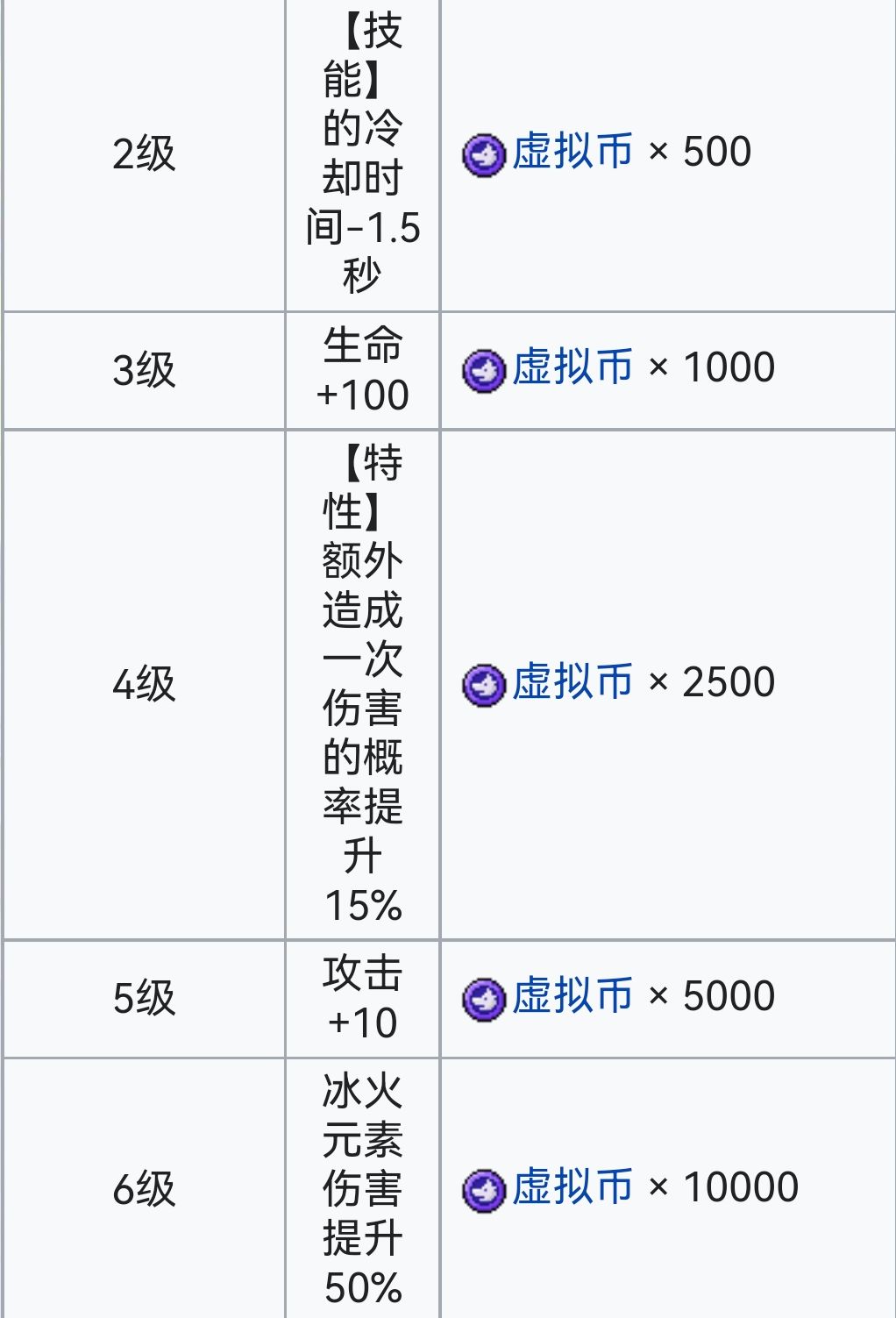Open the 虚拟币 link in the 3级 row

click(x=572, y=367)
